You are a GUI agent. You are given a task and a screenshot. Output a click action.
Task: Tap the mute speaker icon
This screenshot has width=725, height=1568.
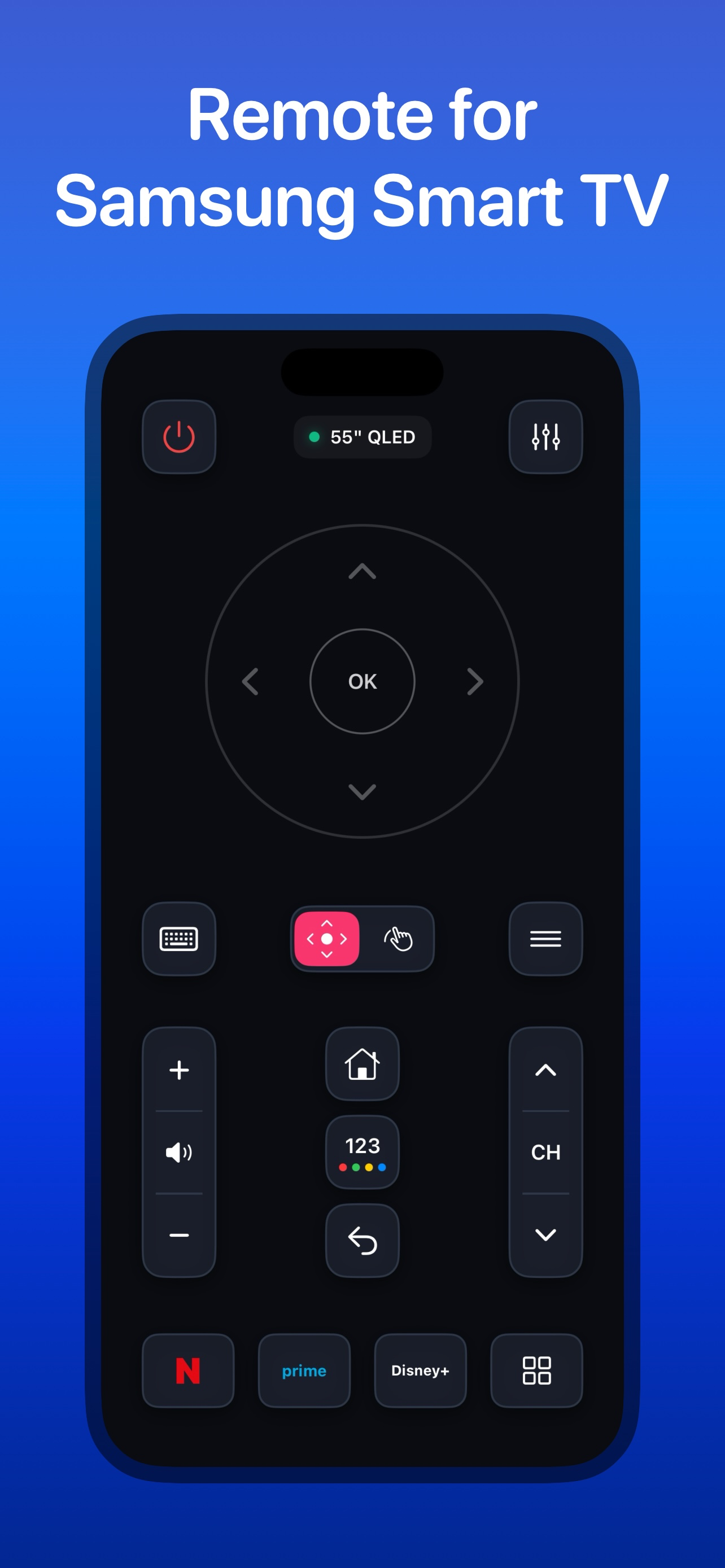pos(179,1152)
